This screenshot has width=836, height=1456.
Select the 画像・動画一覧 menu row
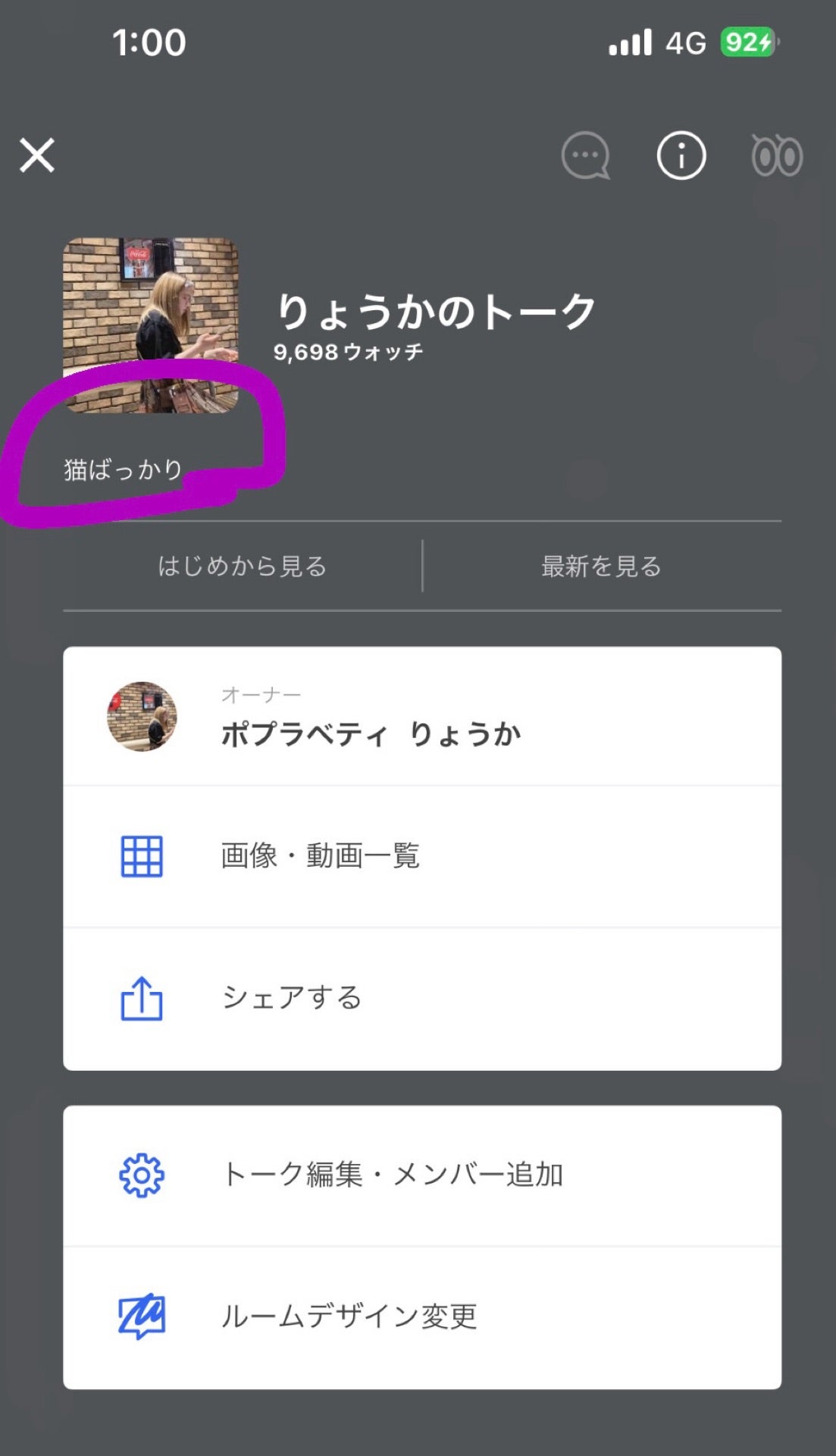point(321,855)
